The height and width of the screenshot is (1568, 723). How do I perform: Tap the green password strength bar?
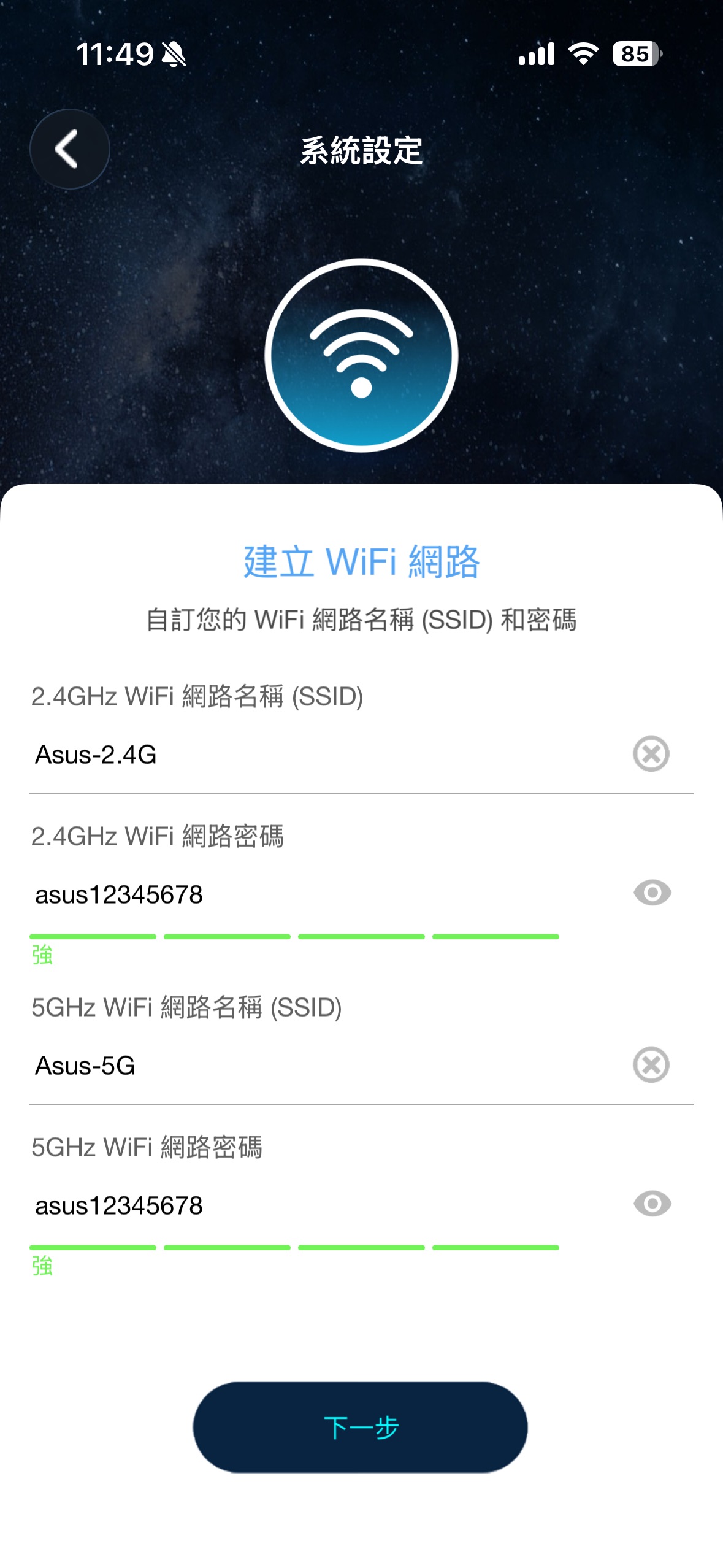click(x=294, y=935)
